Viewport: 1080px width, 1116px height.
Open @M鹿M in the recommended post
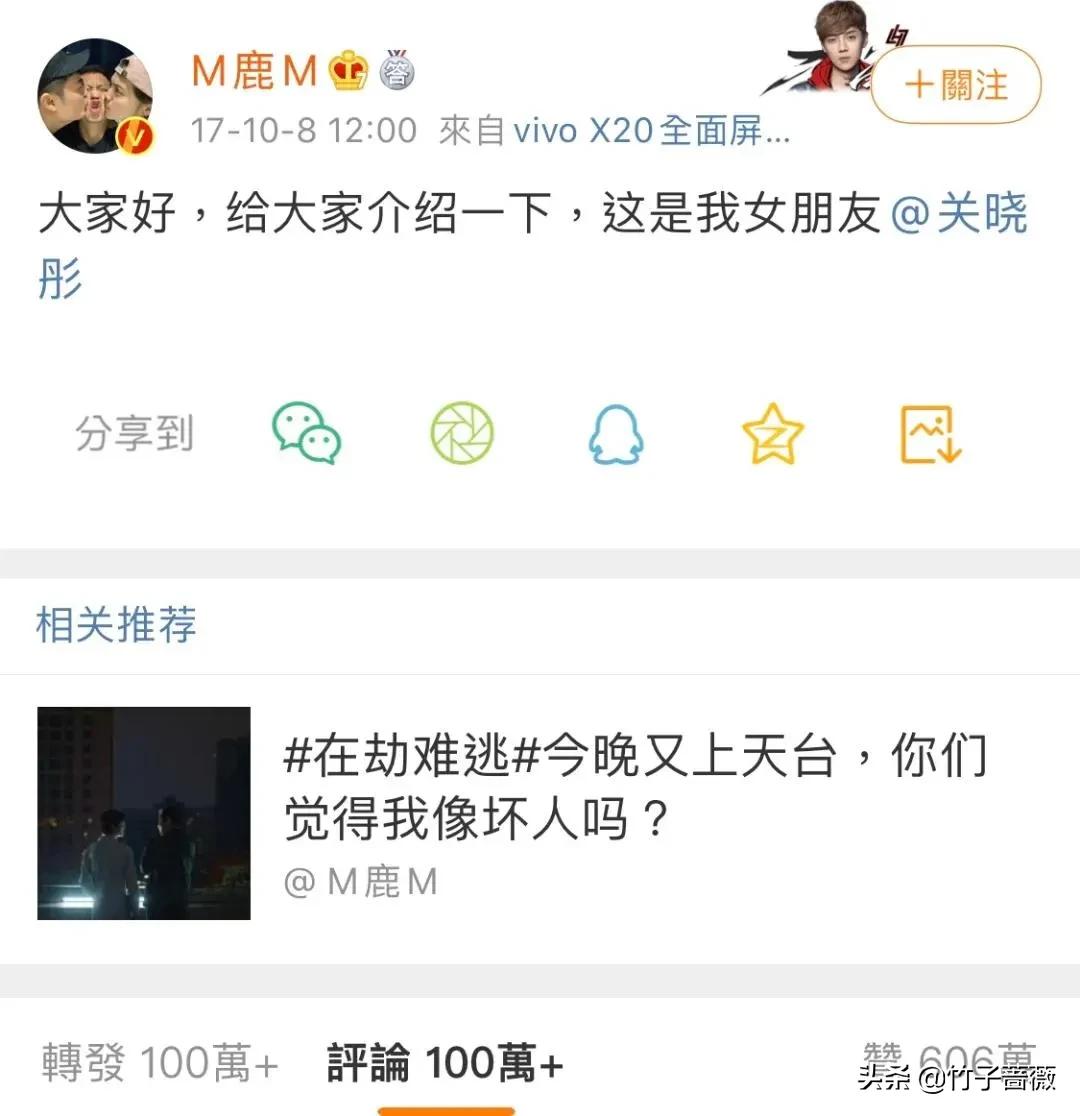point(362,881)
